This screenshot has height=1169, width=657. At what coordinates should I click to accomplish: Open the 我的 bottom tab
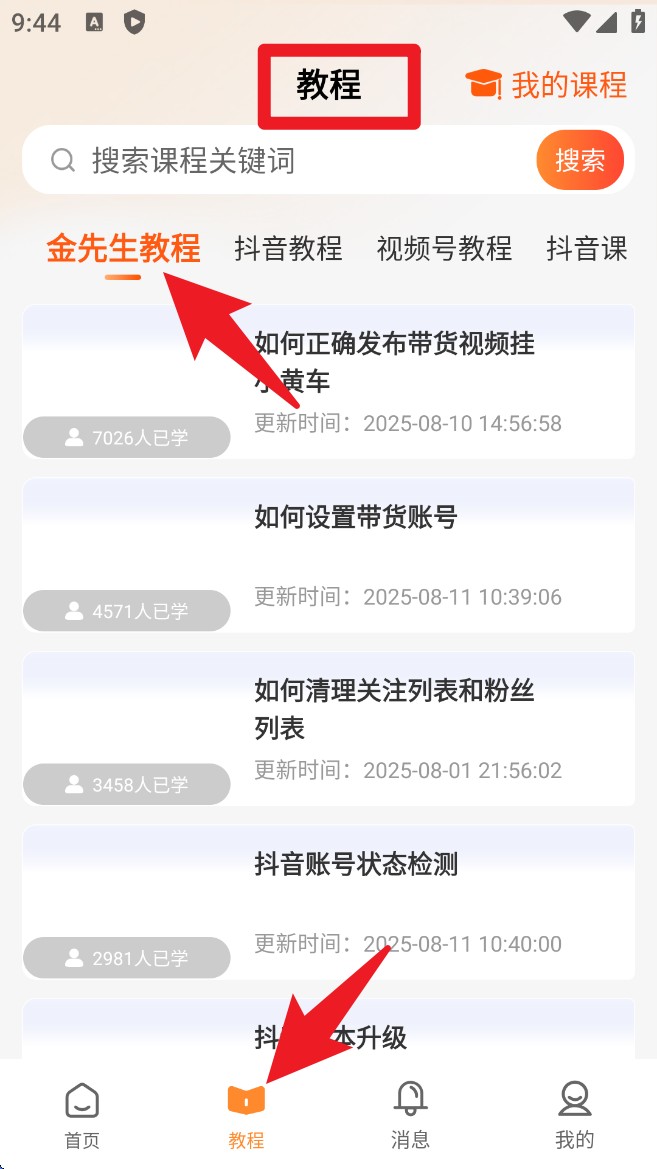[x=574, y=1114]
